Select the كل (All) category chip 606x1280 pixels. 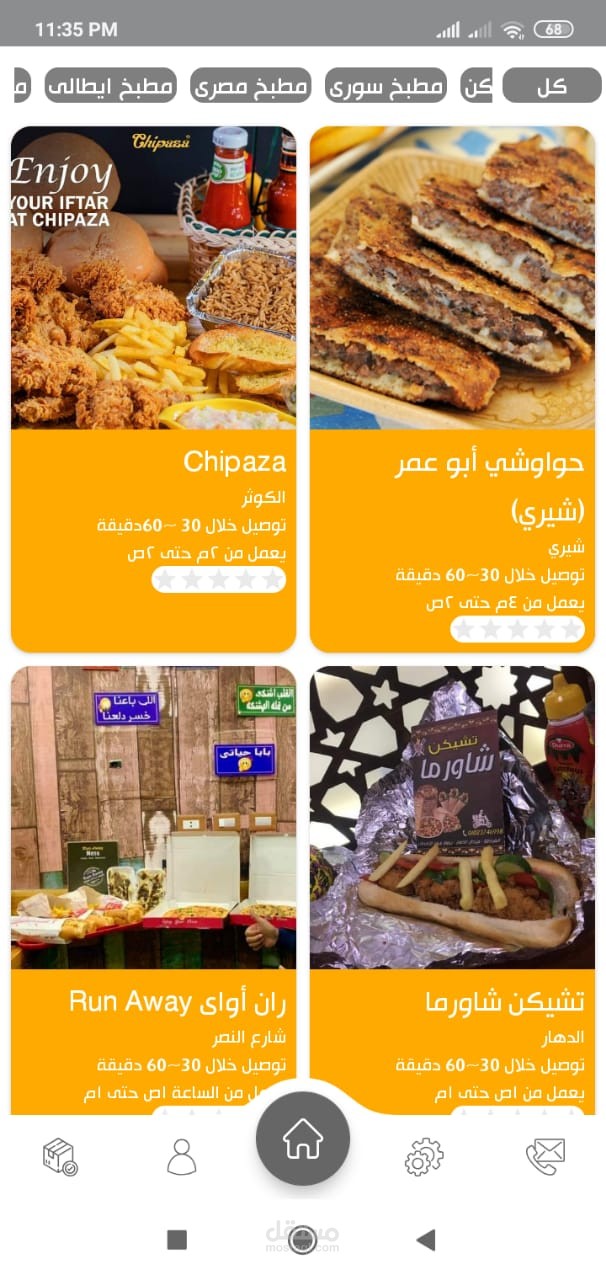pyautogui.click(x=551, y=86)
